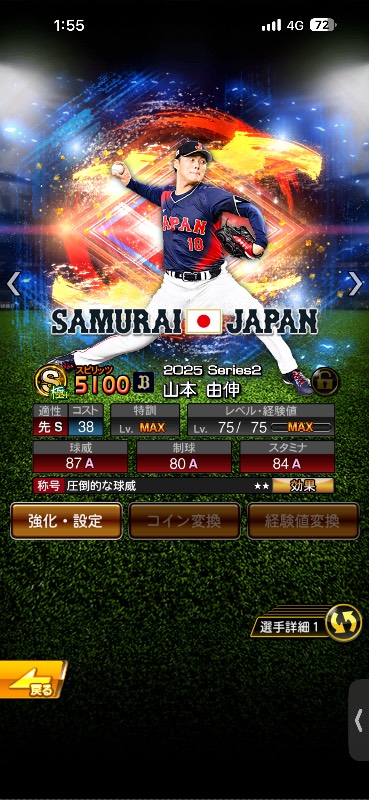369x800 pixels.
Task: Switch player detail view with 選手詳細1
Action: point(306,623)
